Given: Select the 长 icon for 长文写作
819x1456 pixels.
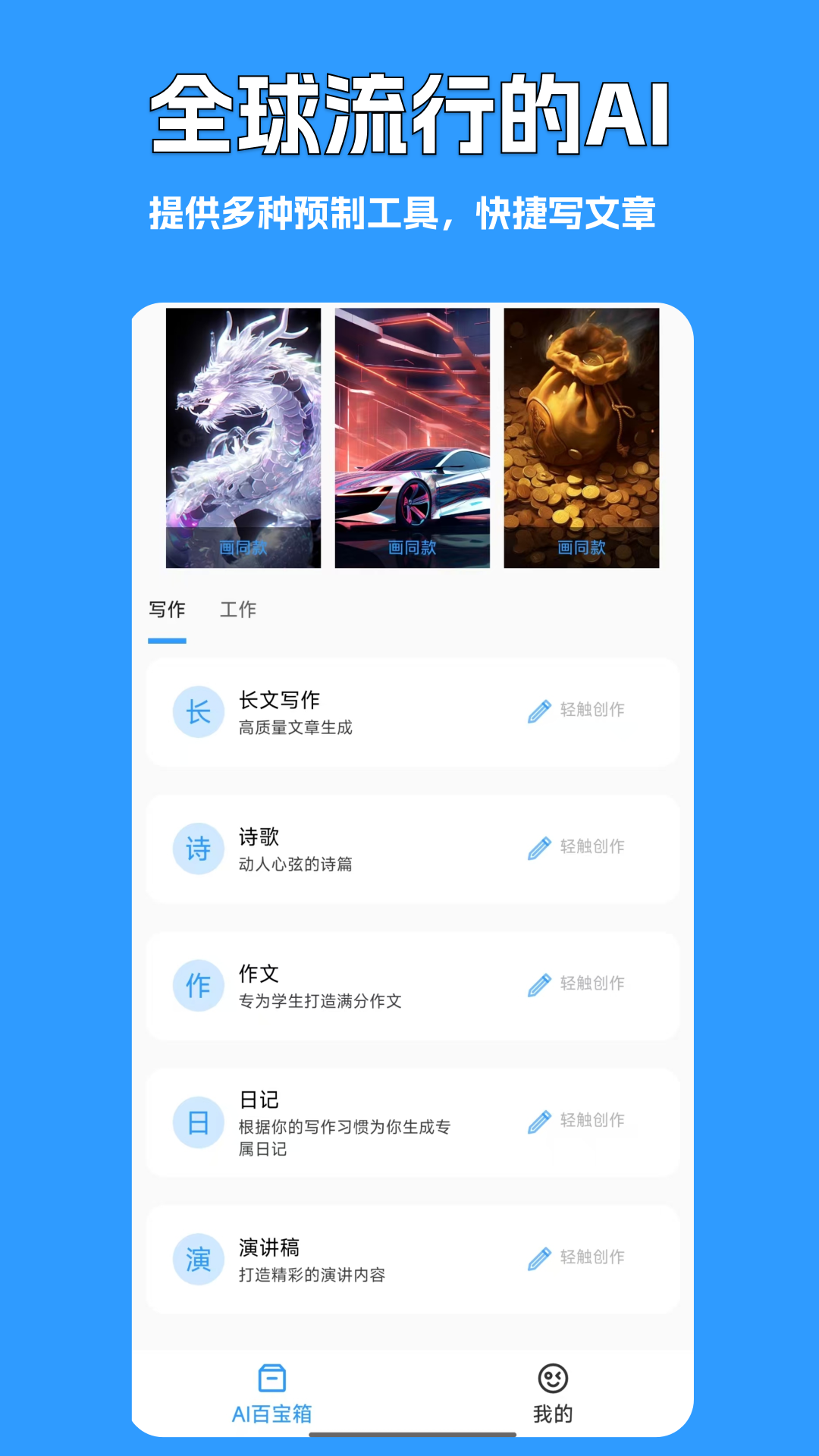Looking at the screenshot, I should pyautogui.click(x=197, y=713).
